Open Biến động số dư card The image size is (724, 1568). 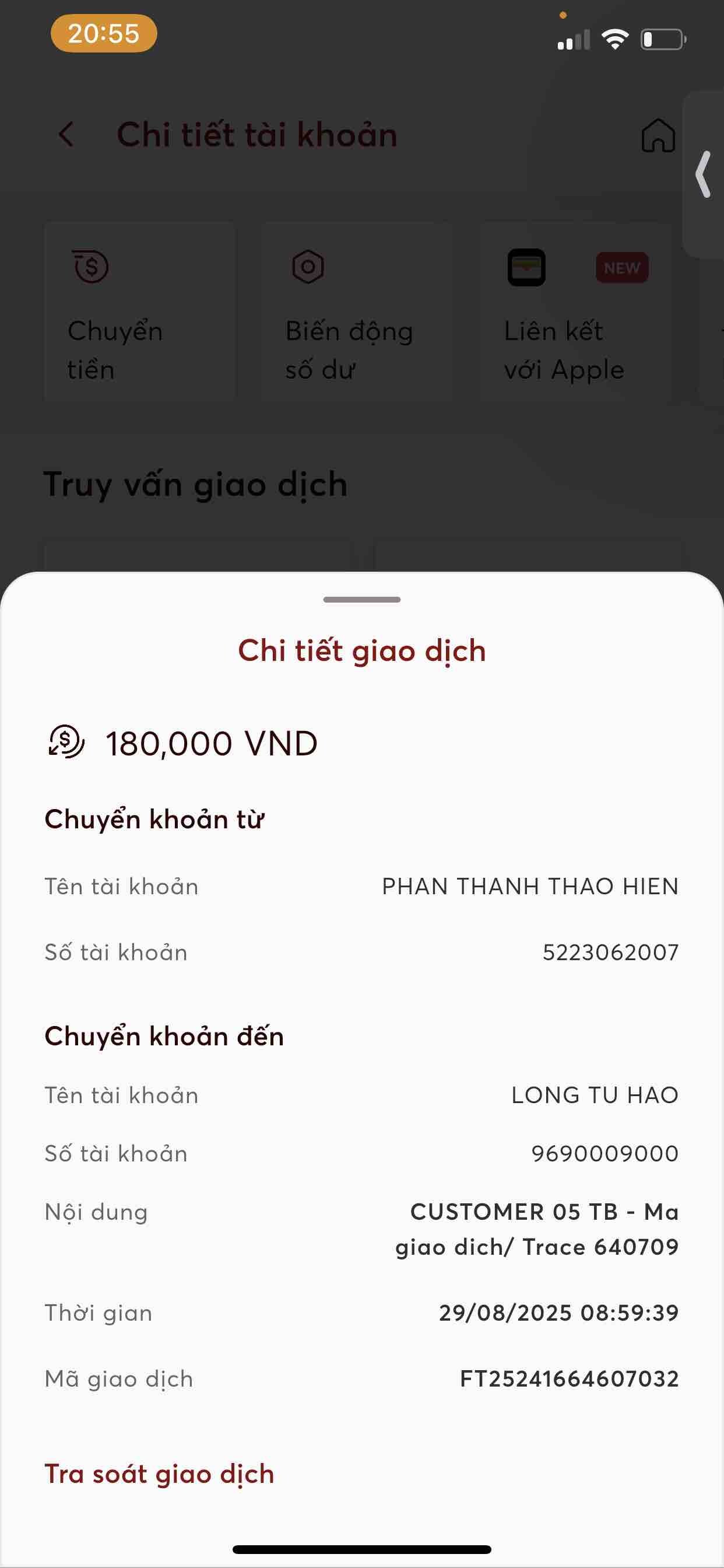pyautogui.click(x=357, y=312)
